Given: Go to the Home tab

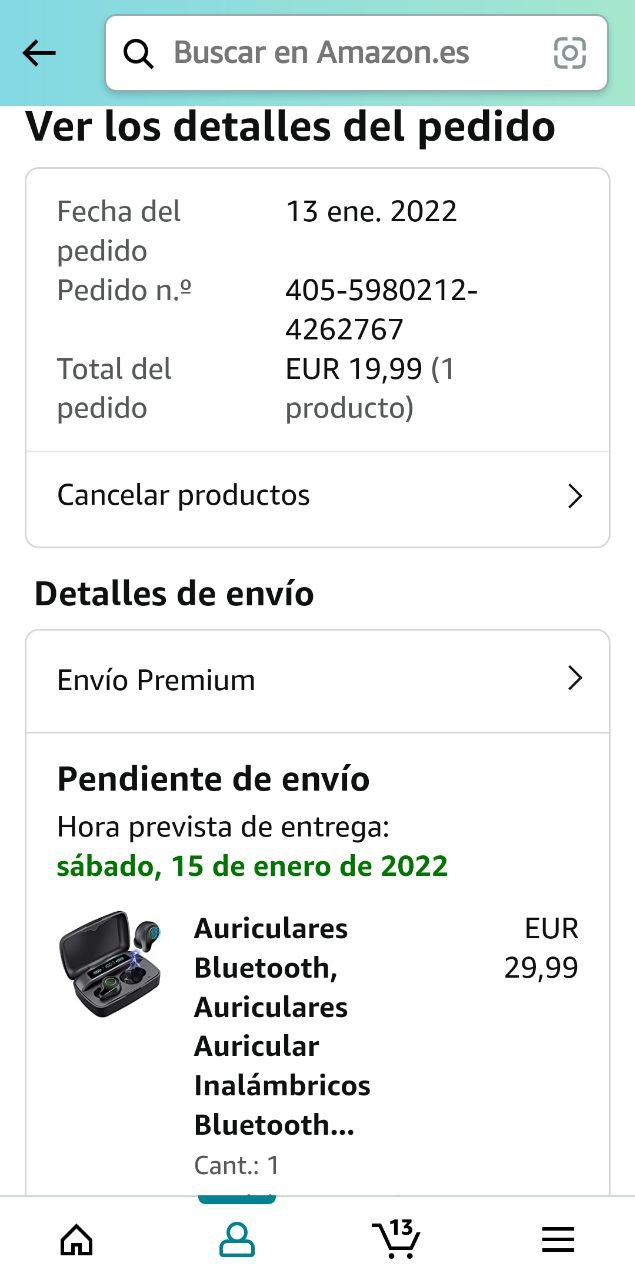Looking at the screenshot, I should pos(77,1241).
